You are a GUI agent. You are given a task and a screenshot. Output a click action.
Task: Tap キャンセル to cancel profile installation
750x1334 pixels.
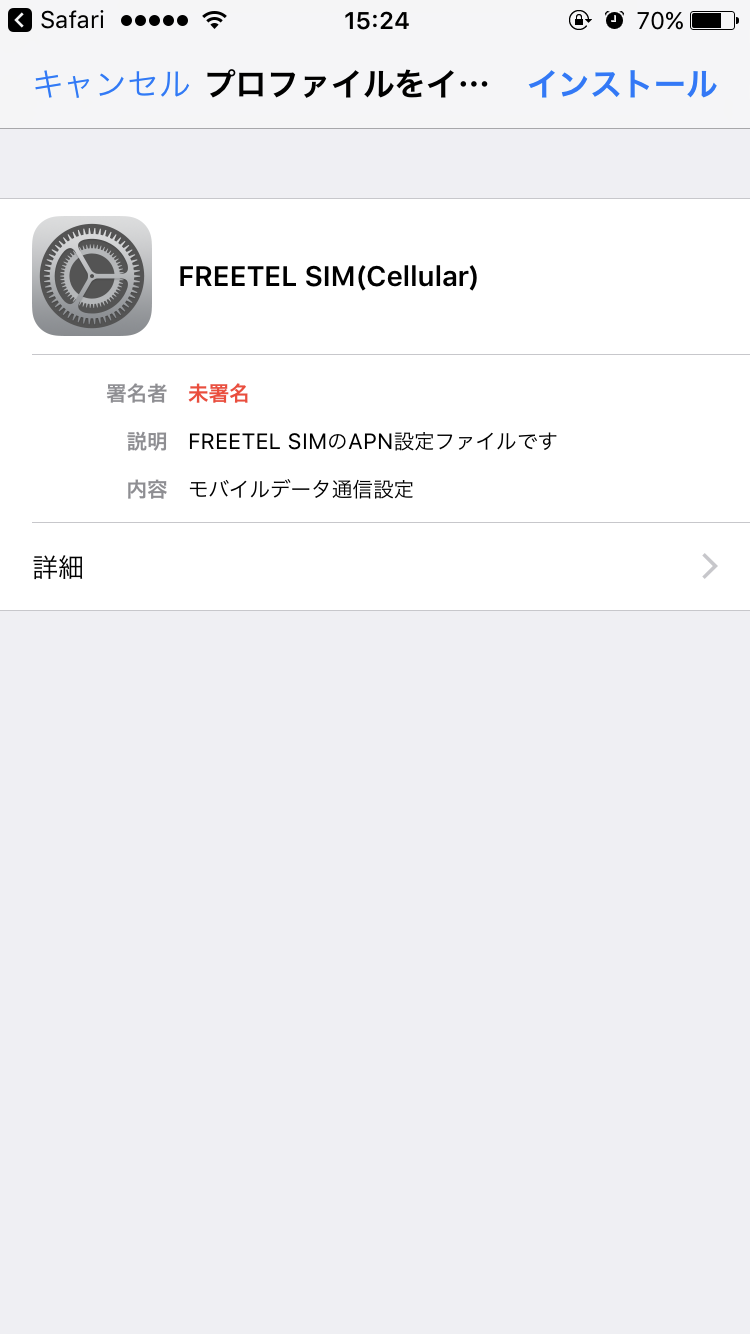coord(111,84)
